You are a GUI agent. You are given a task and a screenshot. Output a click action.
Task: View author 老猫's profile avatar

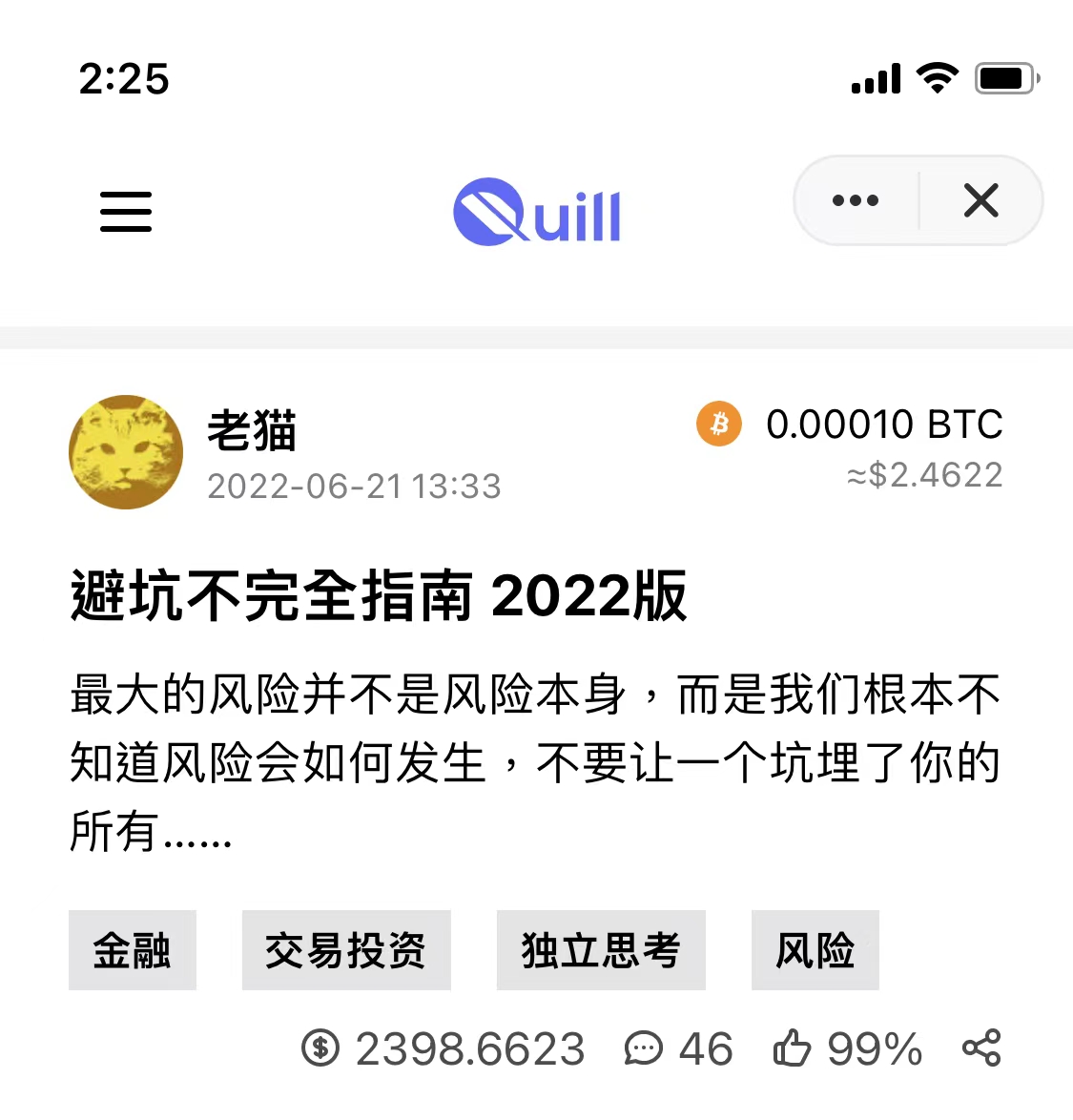(126, 452)
